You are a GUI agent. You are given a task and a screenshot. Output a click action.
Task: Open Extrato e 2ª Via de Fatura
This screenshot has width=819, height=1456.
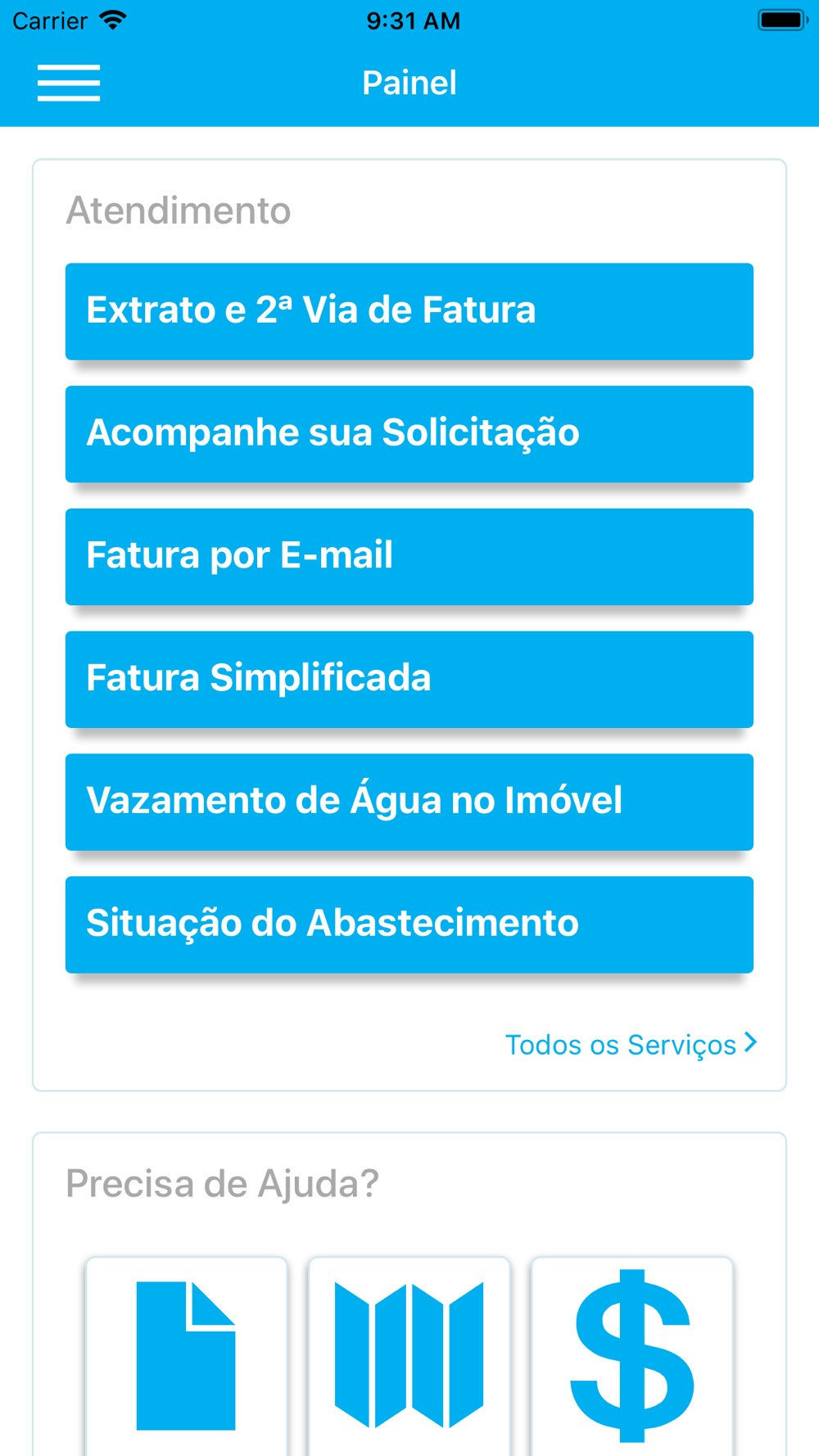[x=409, y=311]
